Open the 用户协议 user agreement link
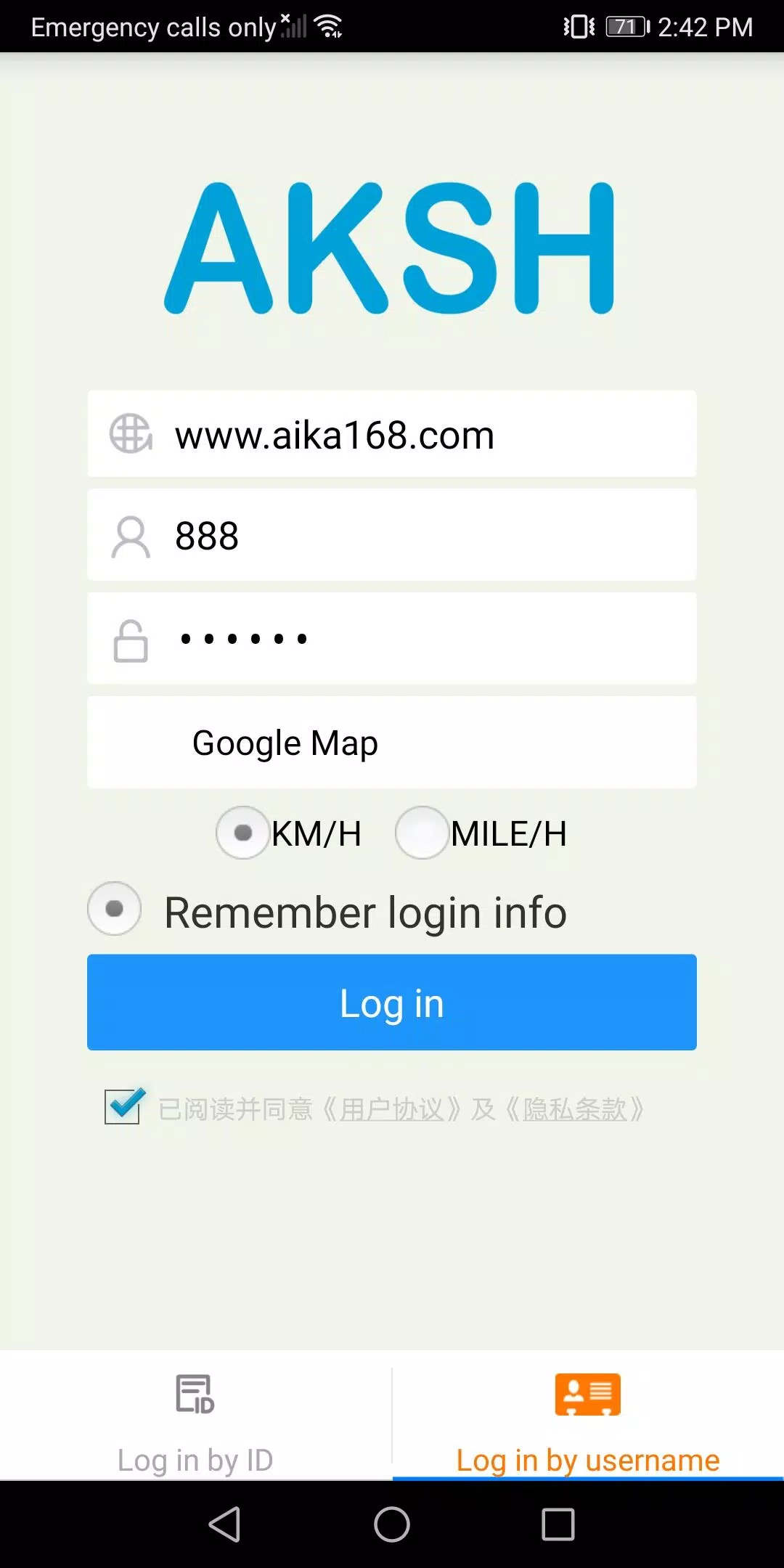784x1568 pixels. coord(392,1109)
